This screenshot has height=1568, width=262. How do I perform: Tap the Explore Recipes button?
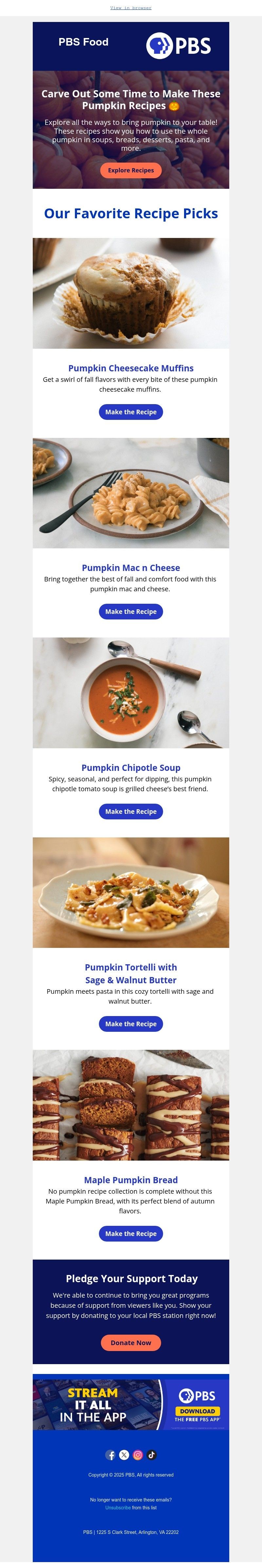pos(131,170)
